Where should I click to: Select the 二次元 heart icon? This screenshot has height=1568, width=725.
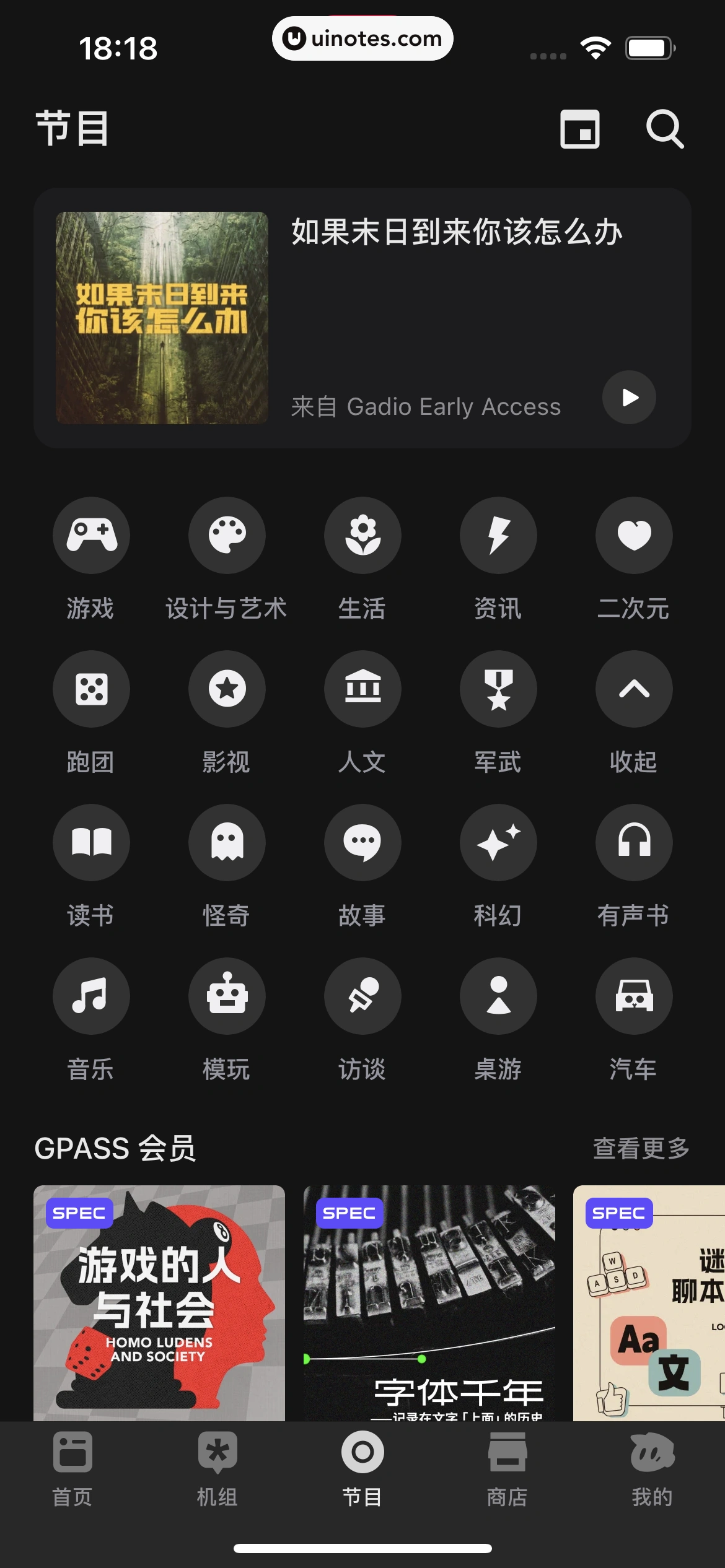633,536
